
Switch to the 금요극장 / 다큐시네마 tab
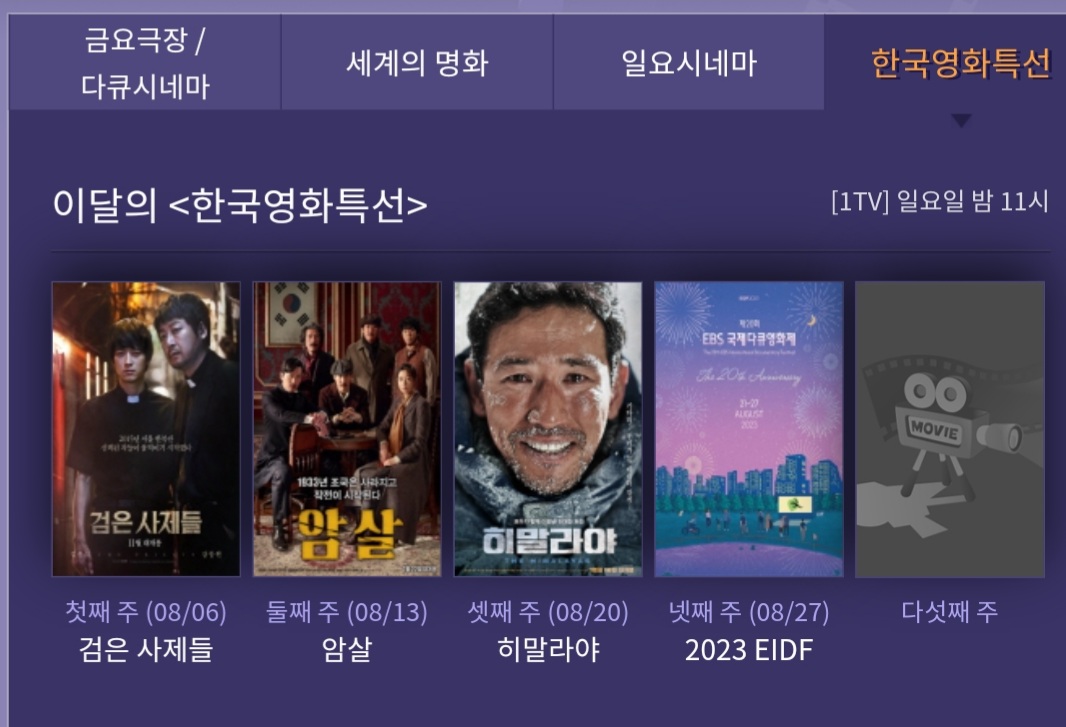(x=145, y=64)
